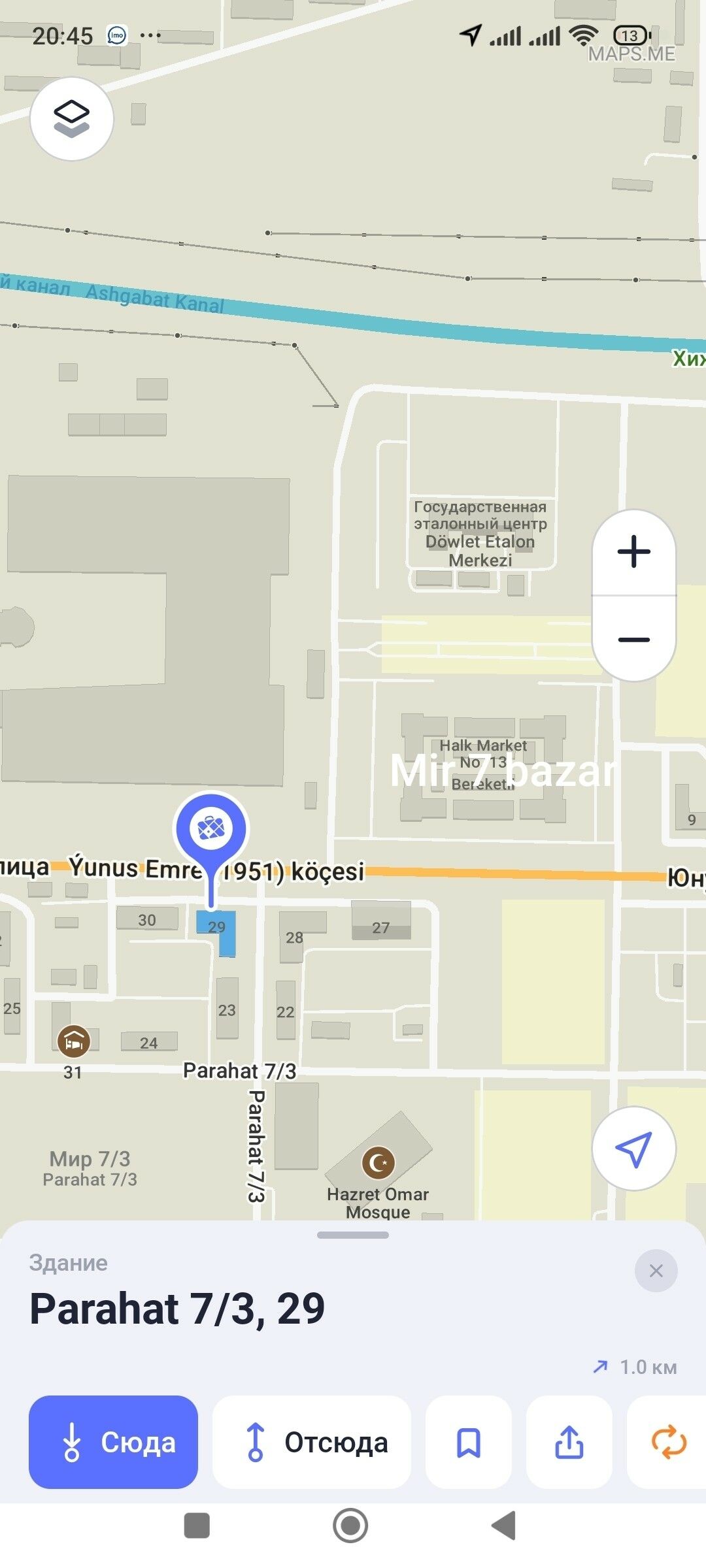Zoom out with the minus button
The height and width of the screenshot is (1568, 706).
633,639
